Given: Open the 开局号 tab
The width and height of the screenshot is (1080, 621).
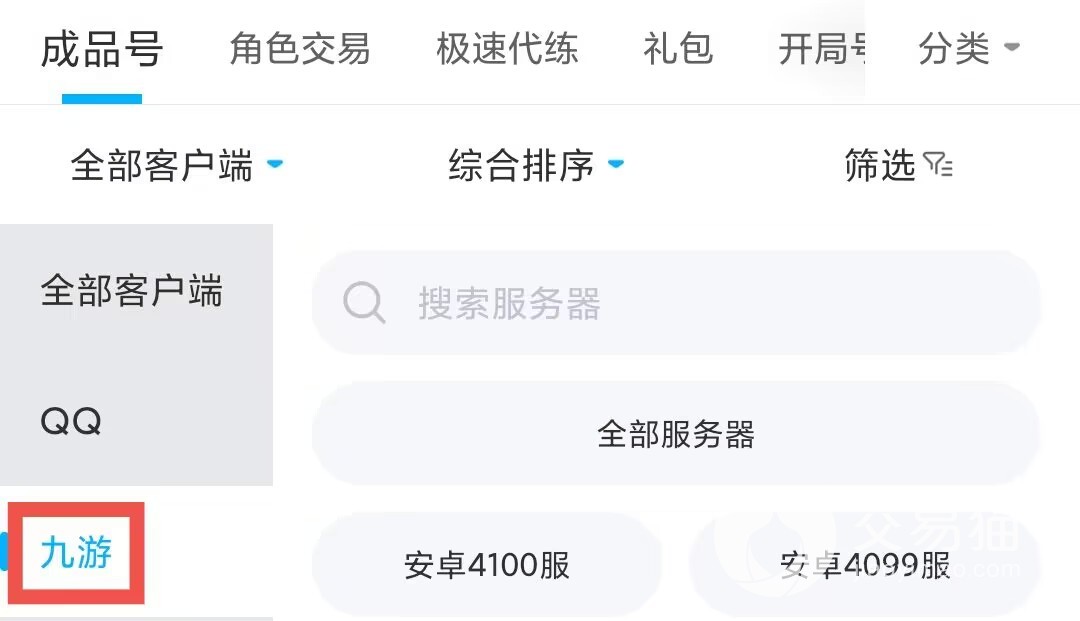Looking at the screenshot, I should (x=821, y=49).
